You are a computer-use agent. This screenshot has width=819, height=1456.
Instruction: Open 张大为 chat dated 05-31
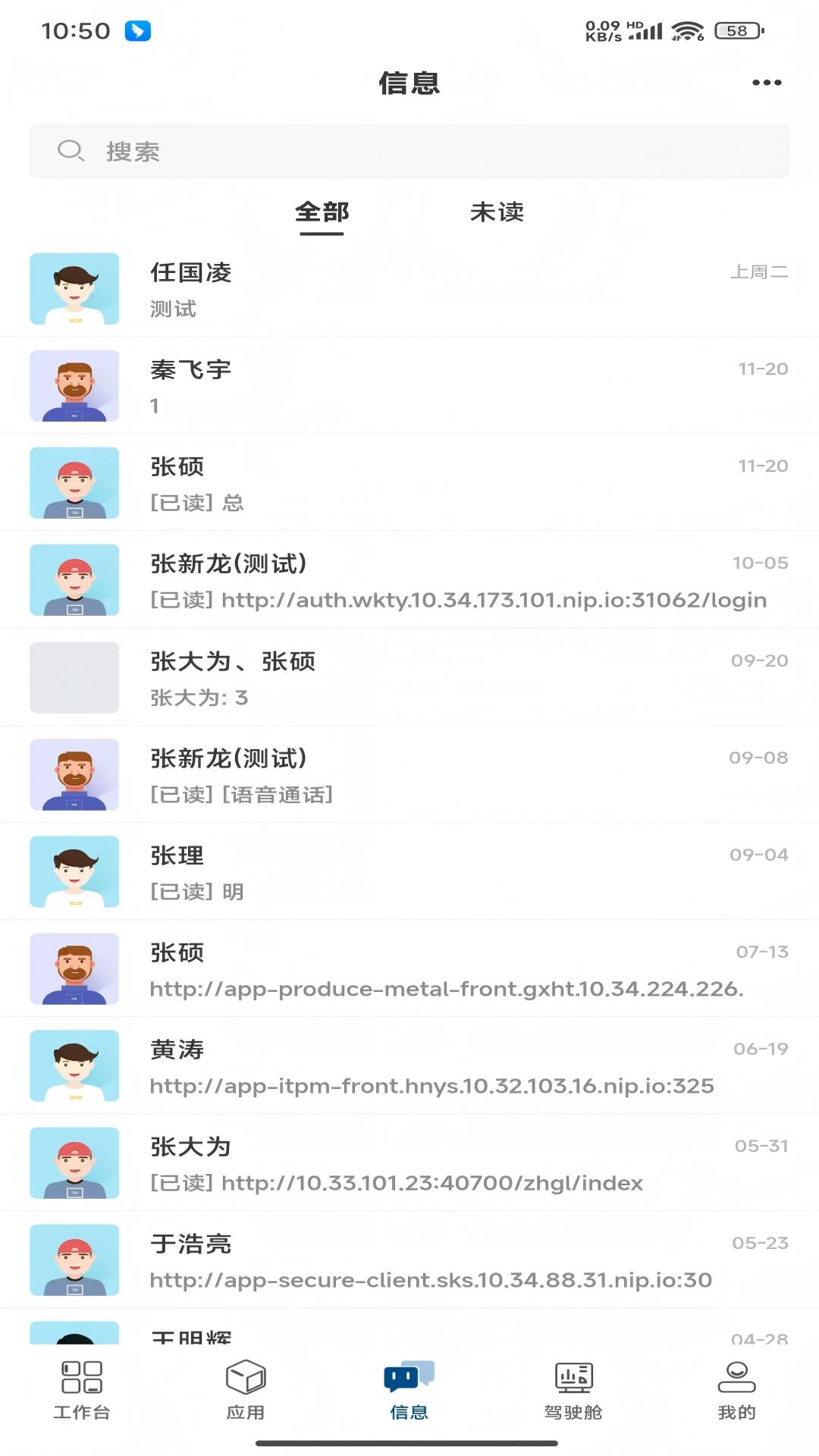coord(409,1163)
